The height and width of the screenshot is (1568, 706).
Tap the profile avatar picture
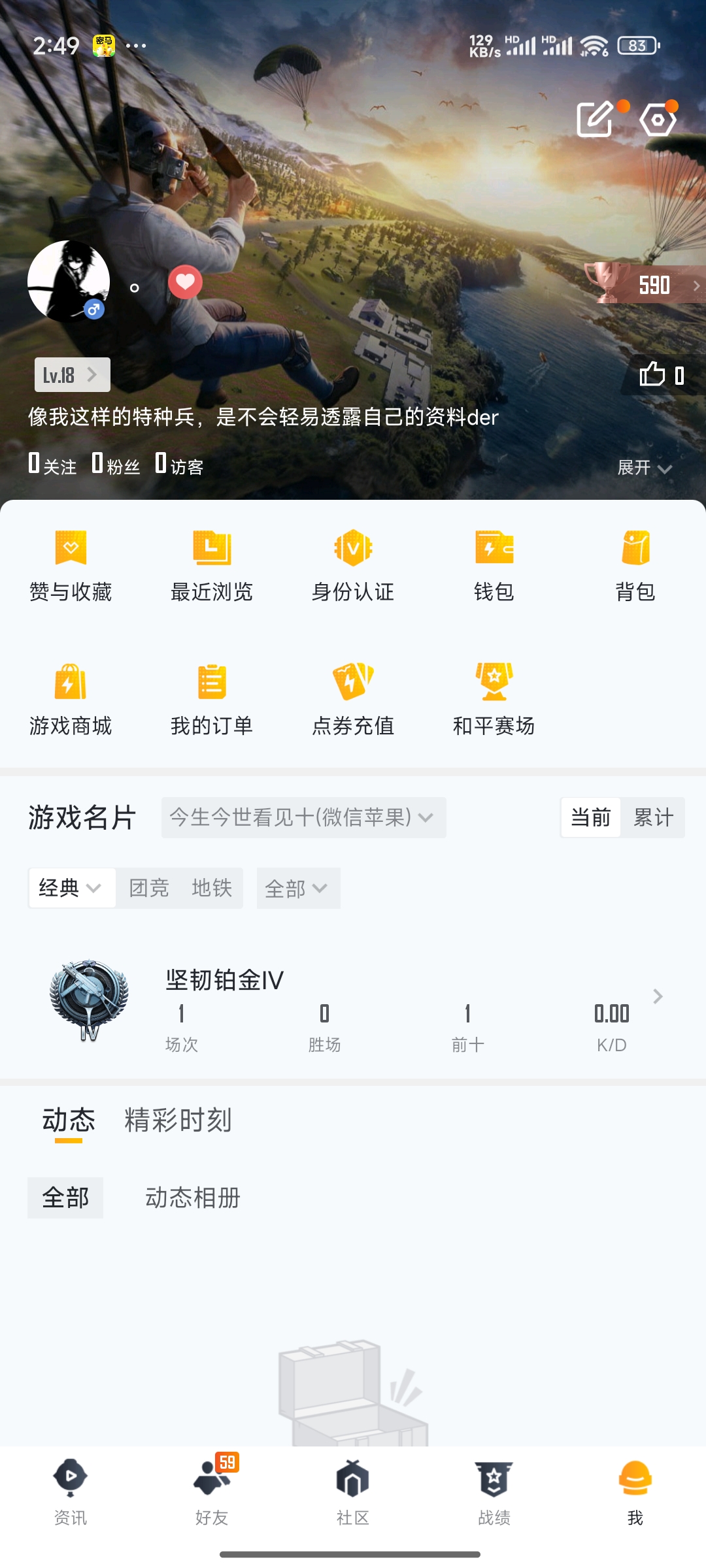click(x=69, y=281)
